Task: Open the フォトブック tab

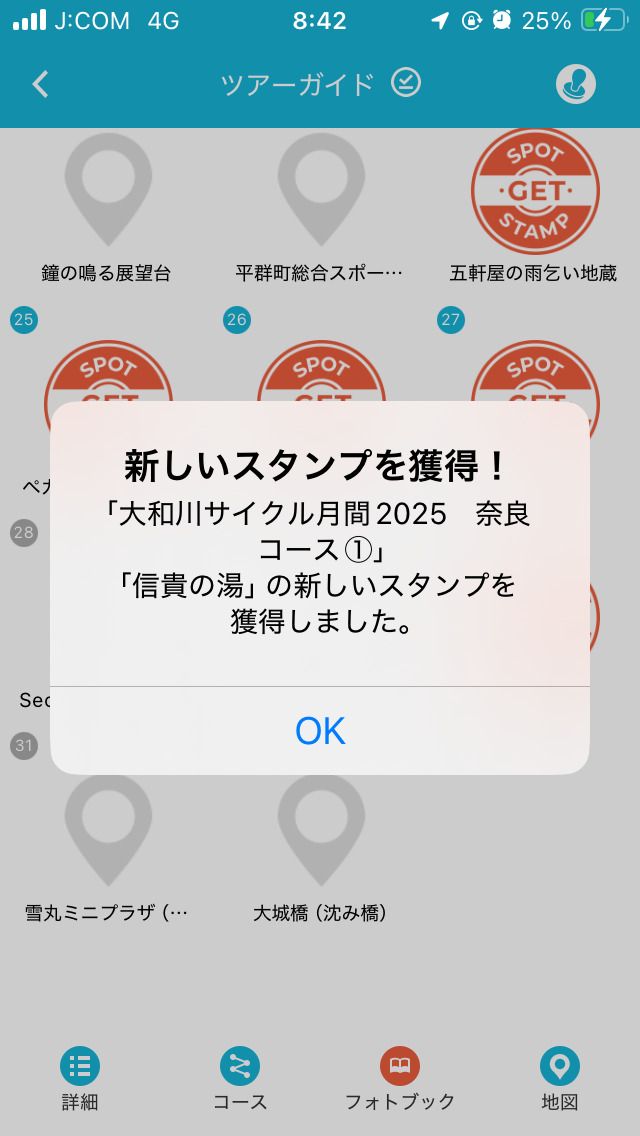Action: 400,1079
